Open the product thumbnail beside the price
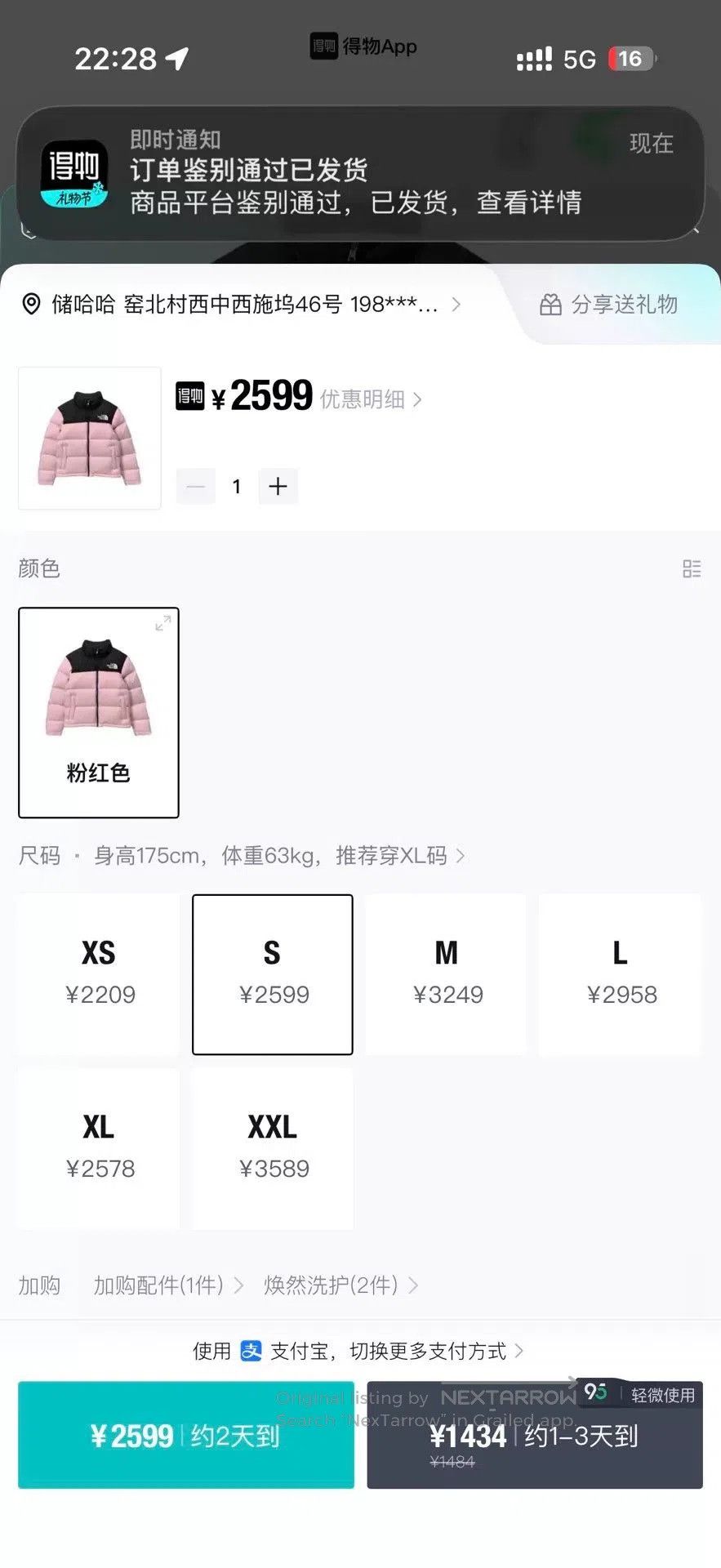 click(x=90, y=439)
